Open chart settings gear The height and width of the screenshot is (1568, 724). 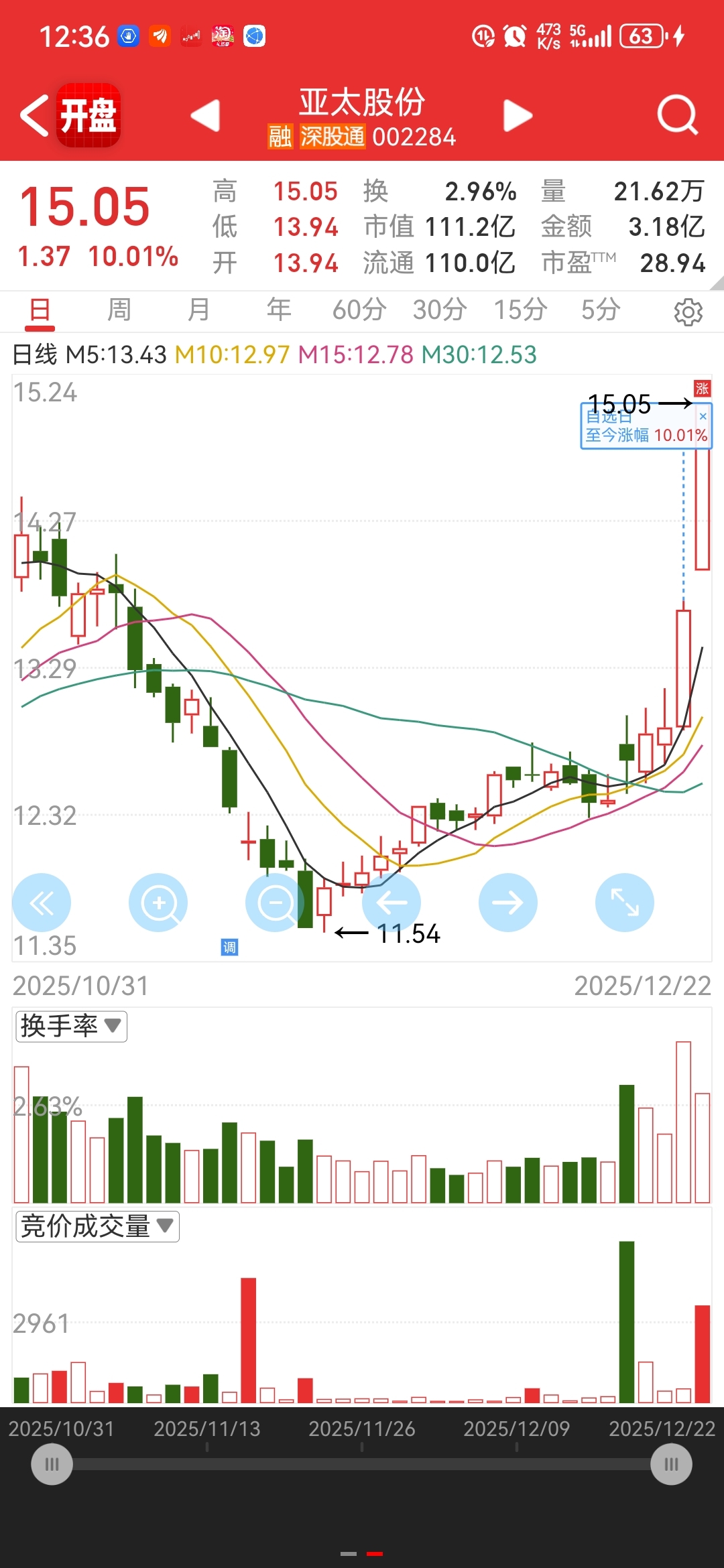pyautogui.click(x=688, y=312)
